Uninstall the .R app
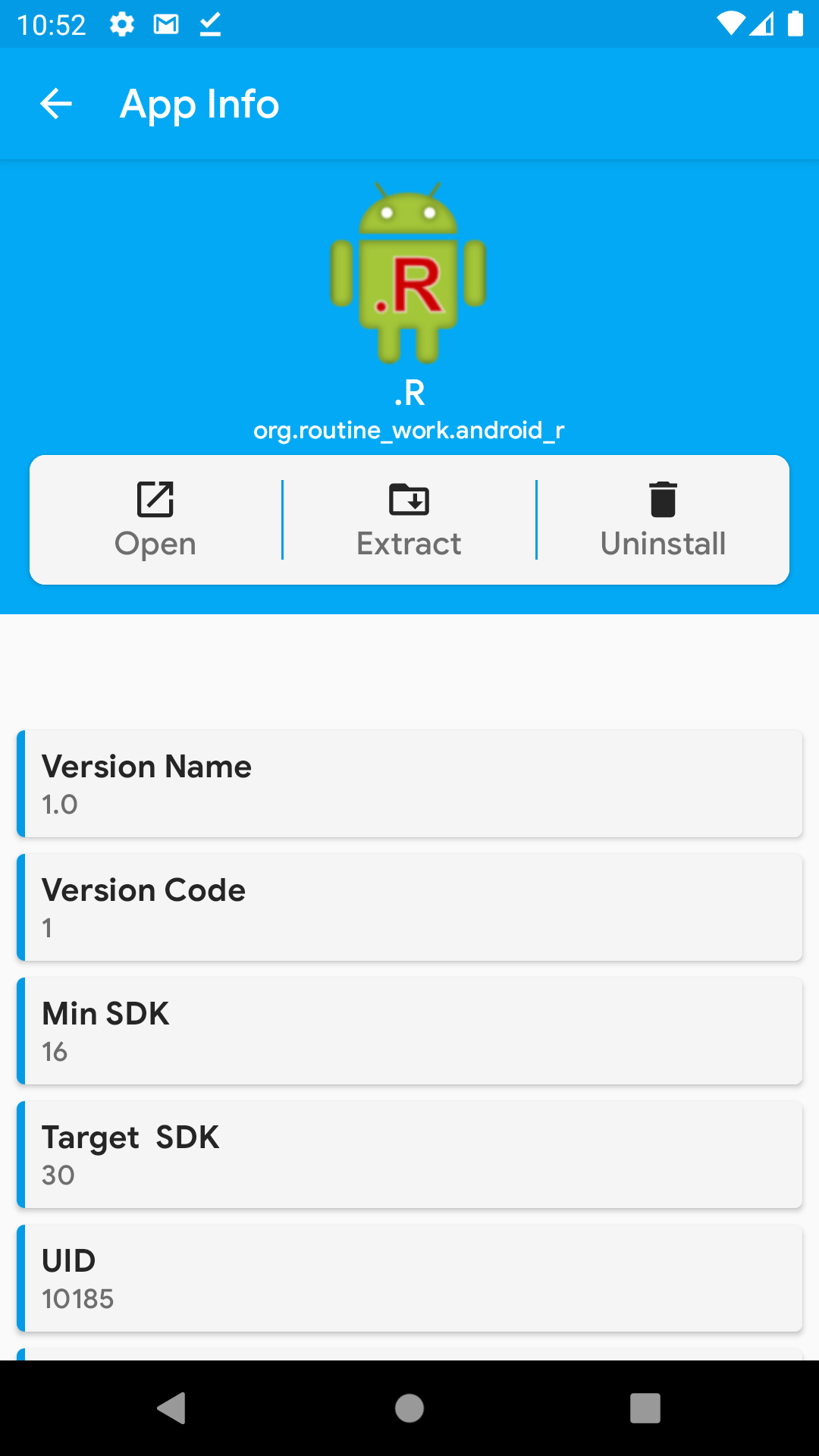The width and height of the screenshot is (819, 1456). coord(663,520)
